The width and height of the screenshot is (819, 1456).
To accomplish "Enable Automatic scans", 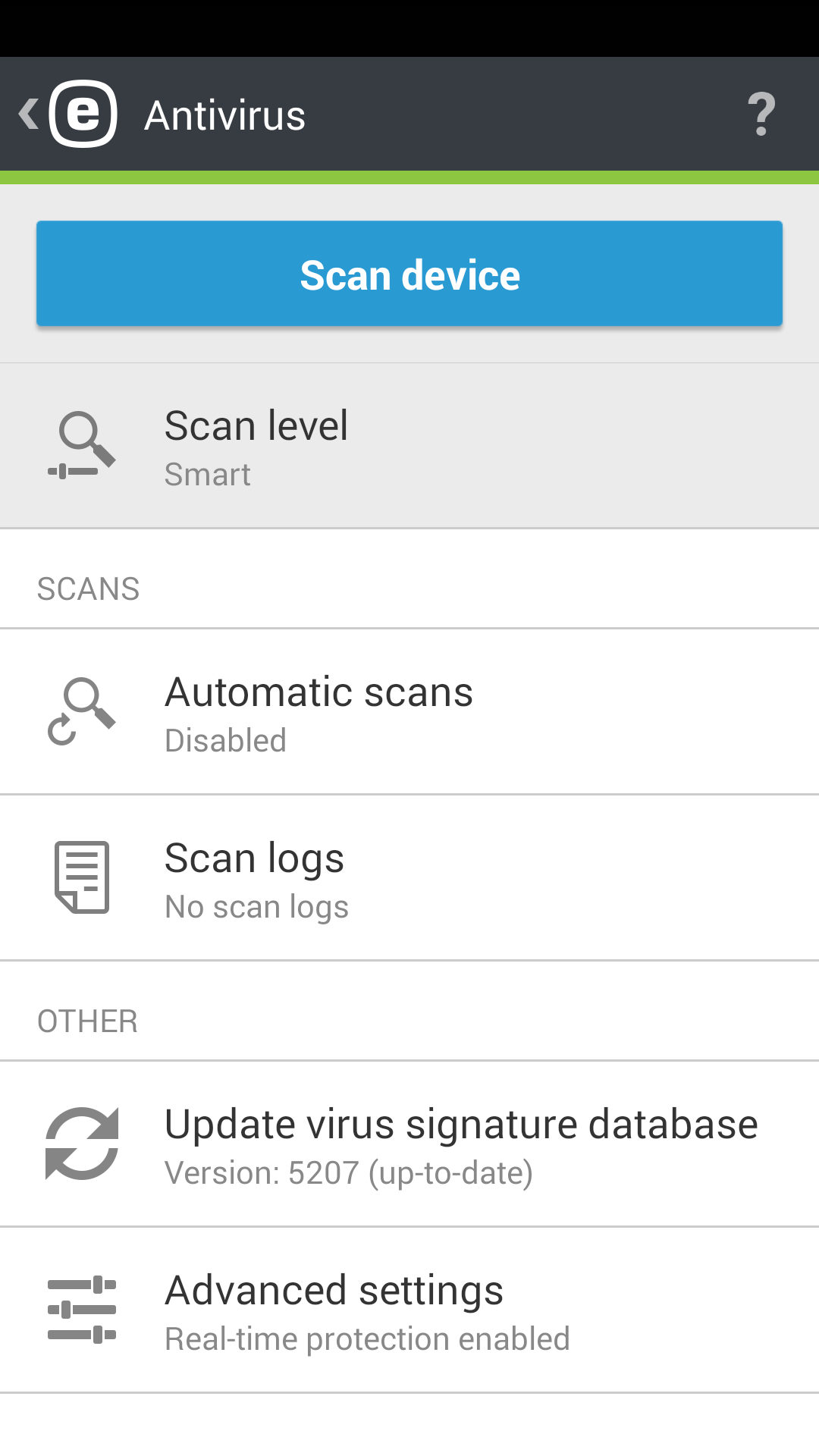I will [409, 711].
